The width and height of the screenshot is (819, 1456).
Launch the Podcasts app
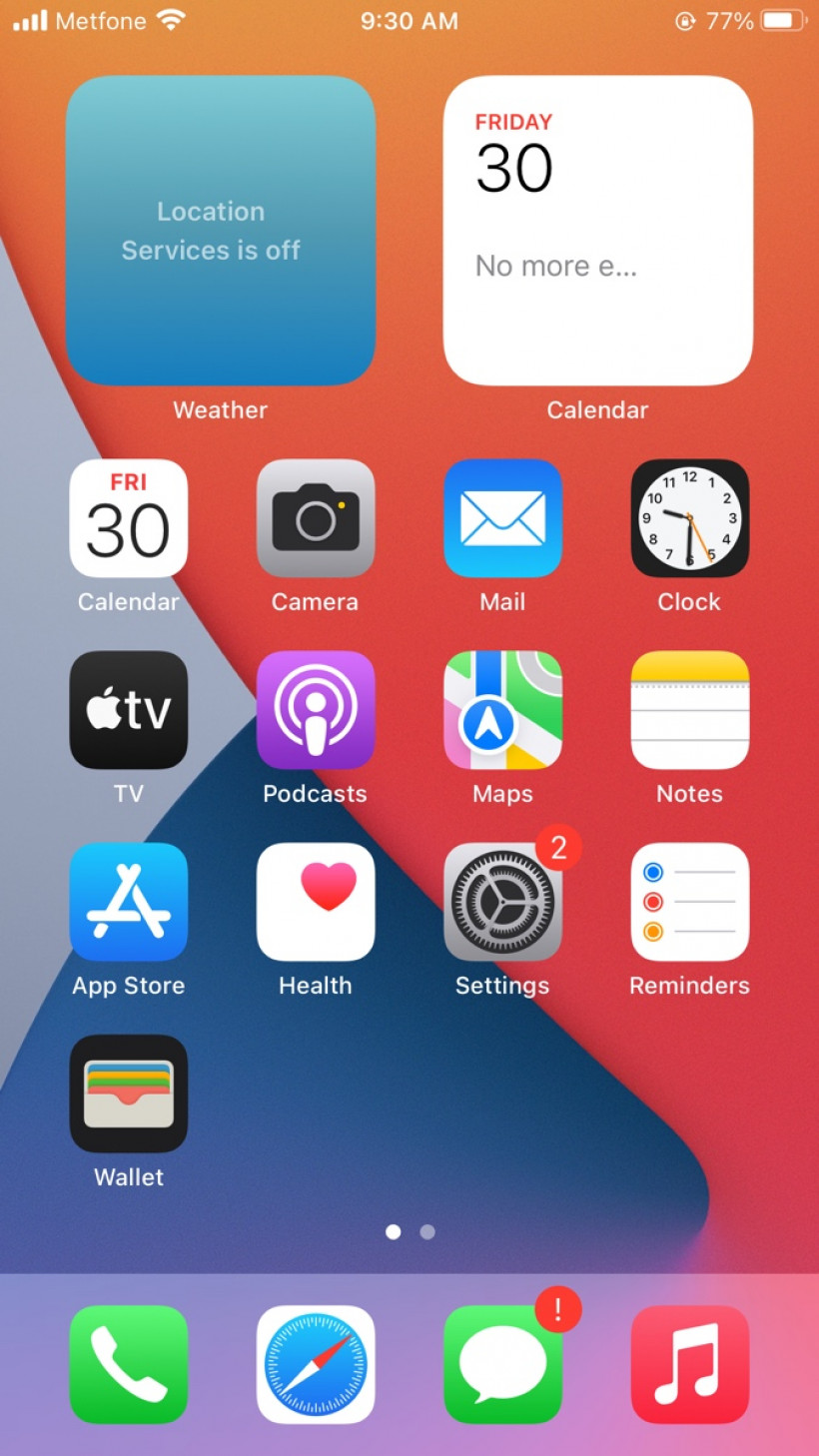pos(316,710)
